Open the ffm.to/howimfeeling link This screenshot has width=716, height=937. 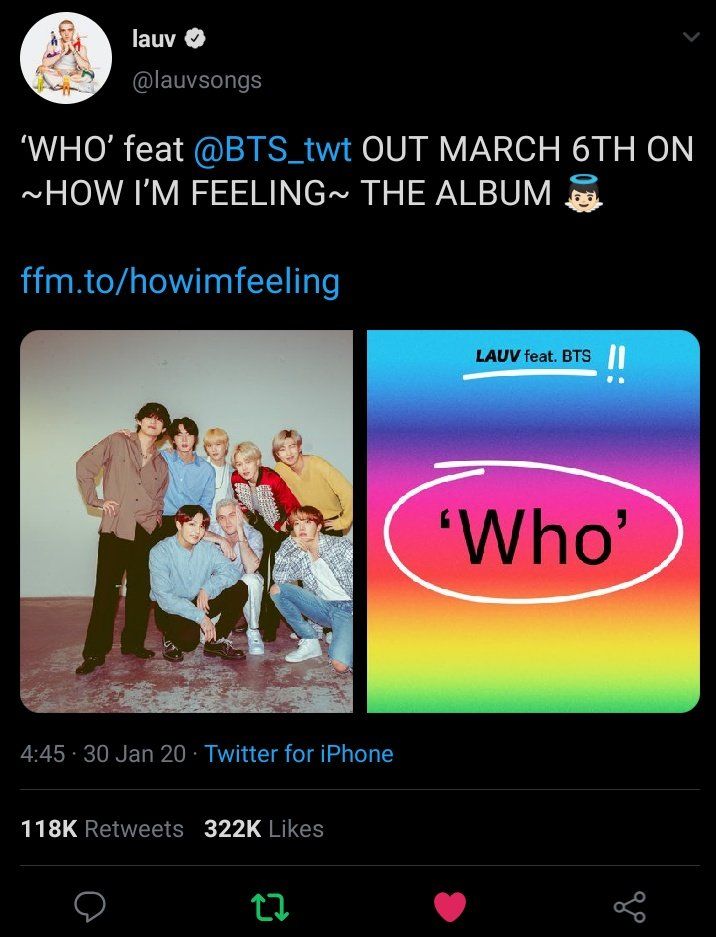tap(180, 281)
